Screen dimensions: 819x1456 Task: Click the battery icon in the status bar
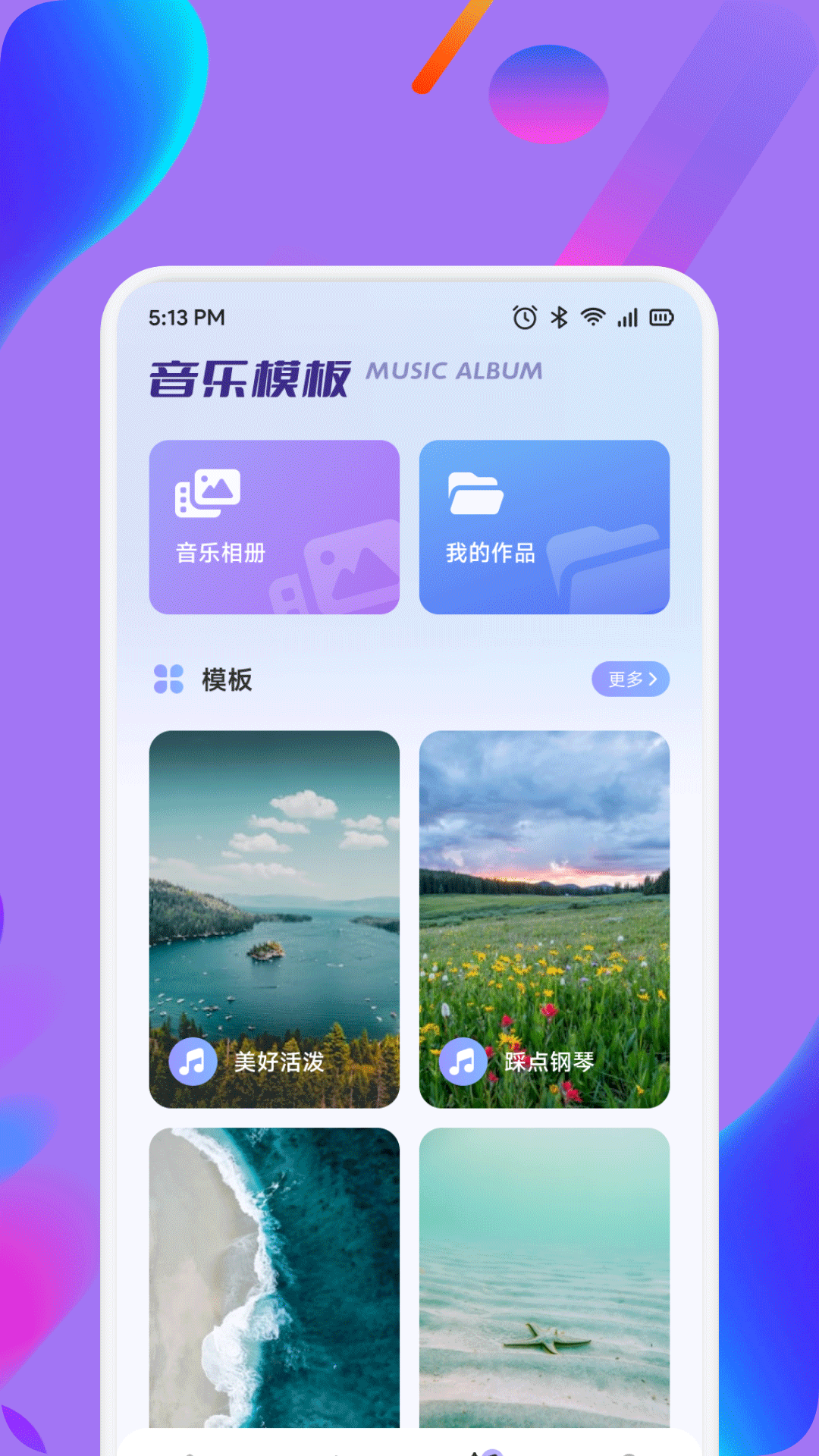tap(661, 318)
